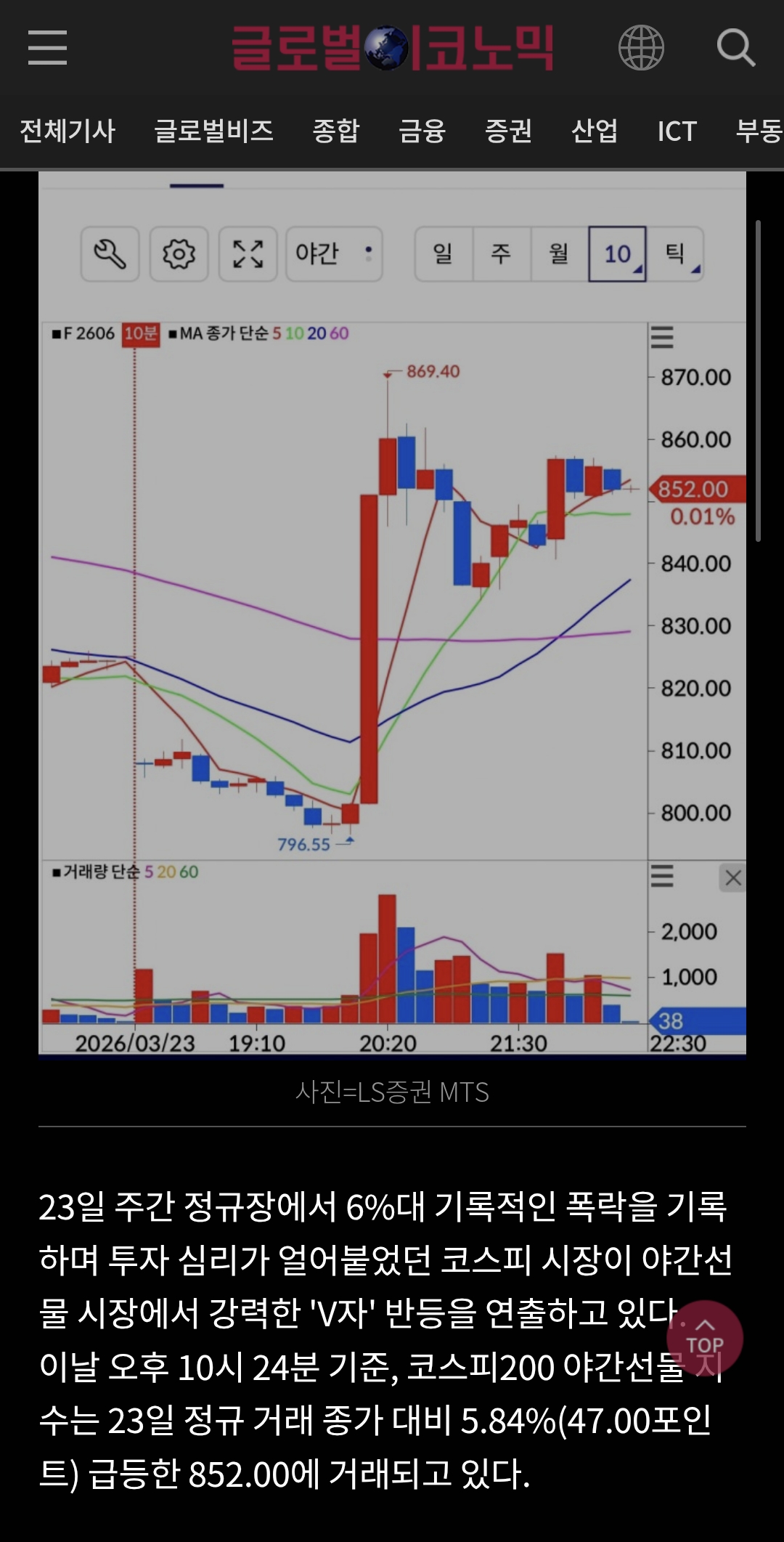The width and height of the screenshot is (784, 1542).
Task: Open the ICT news tab
Action: [677, 131]
